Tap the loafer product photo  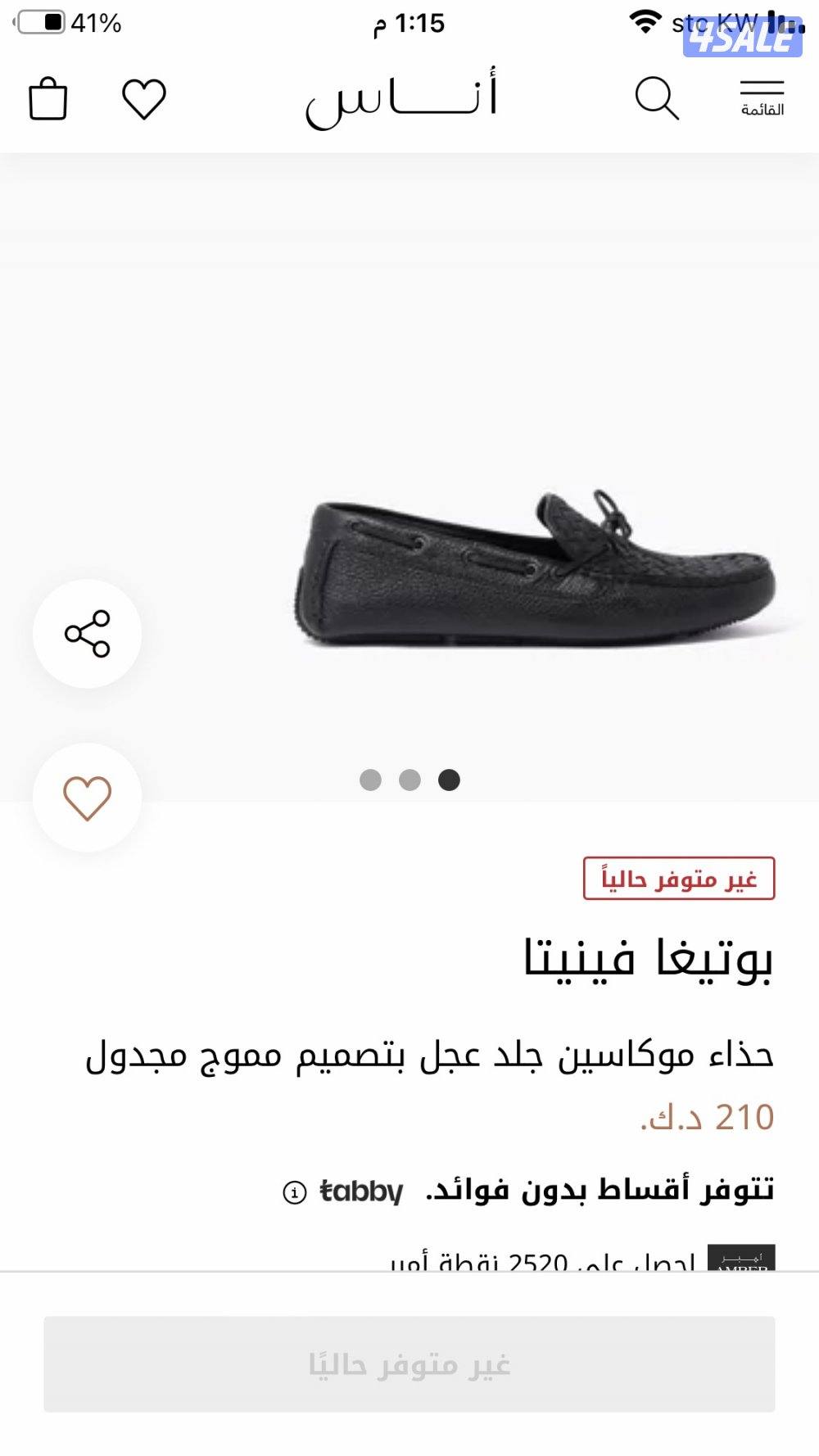pos(532,565)
